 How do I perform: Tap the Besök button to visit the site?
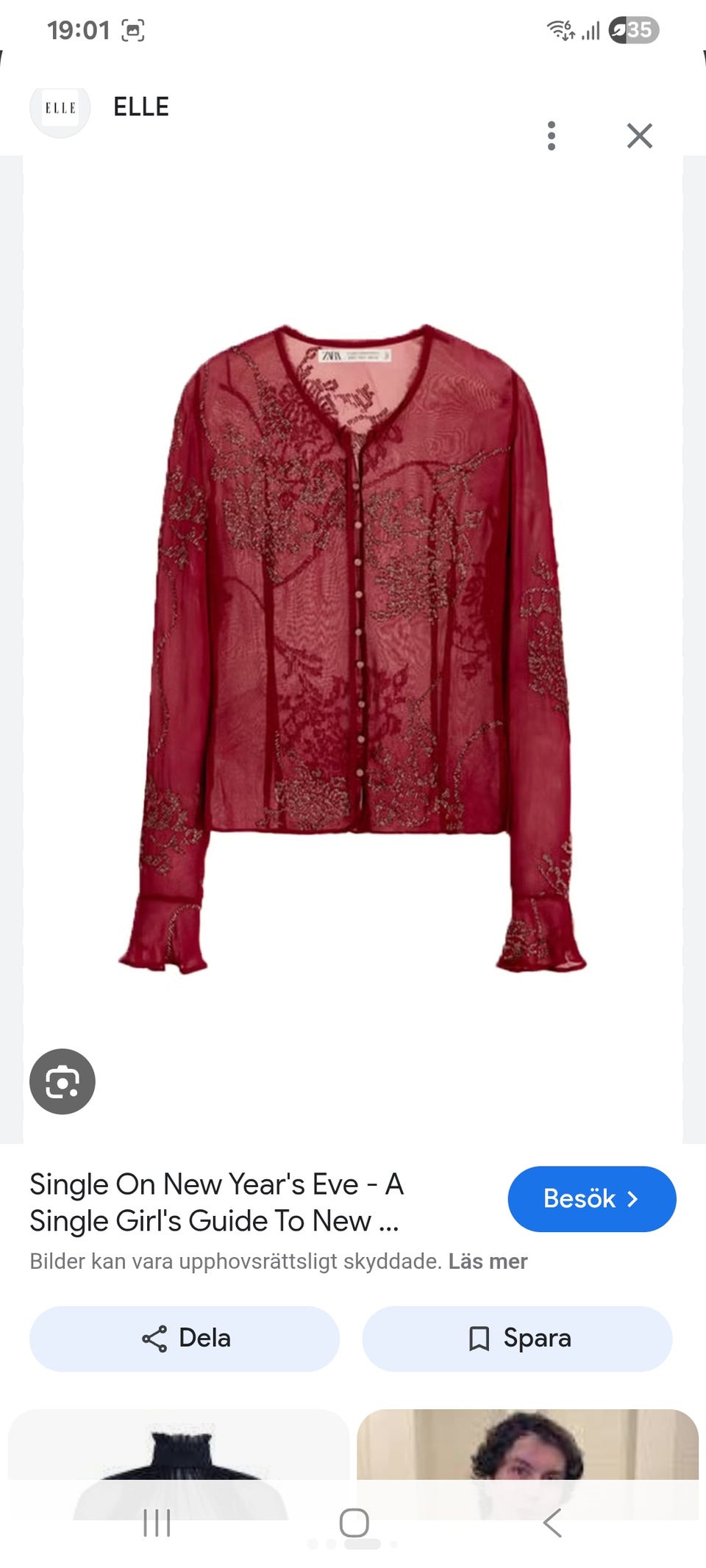(x=592, y=1199)
